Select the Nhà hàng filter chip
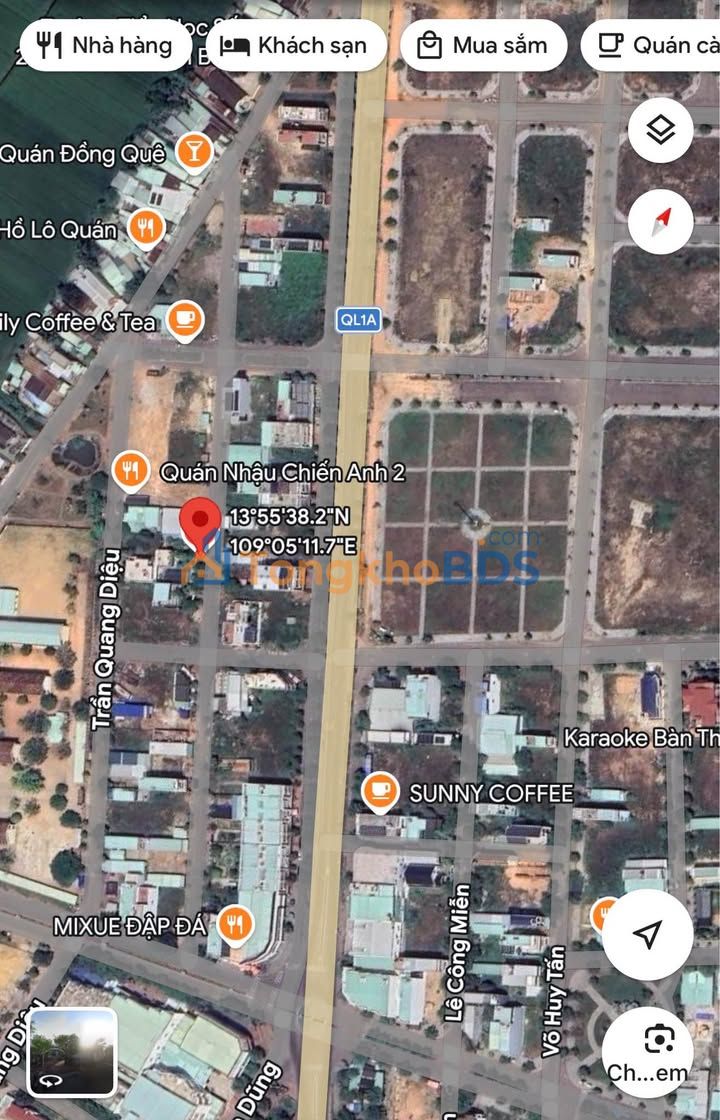This screenshot has height=1120, width=720. [x=104, y=45]
